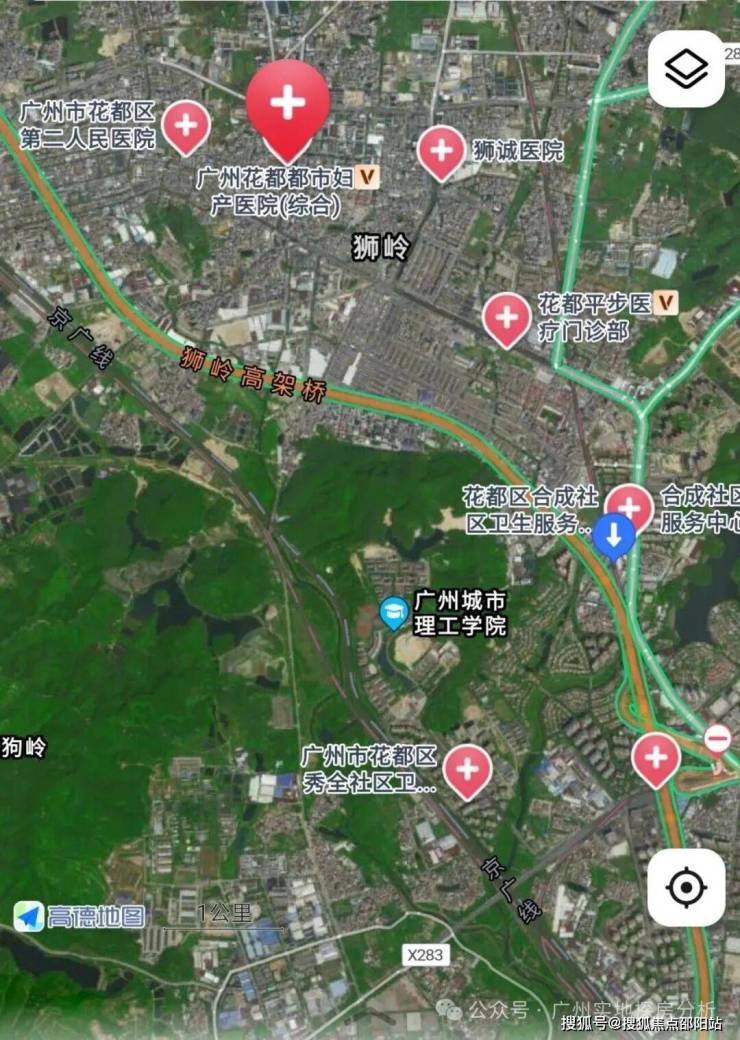Select the 广州市花都区第二人民医院 hospital pin
740x1040 pixels.
[186, 126]
